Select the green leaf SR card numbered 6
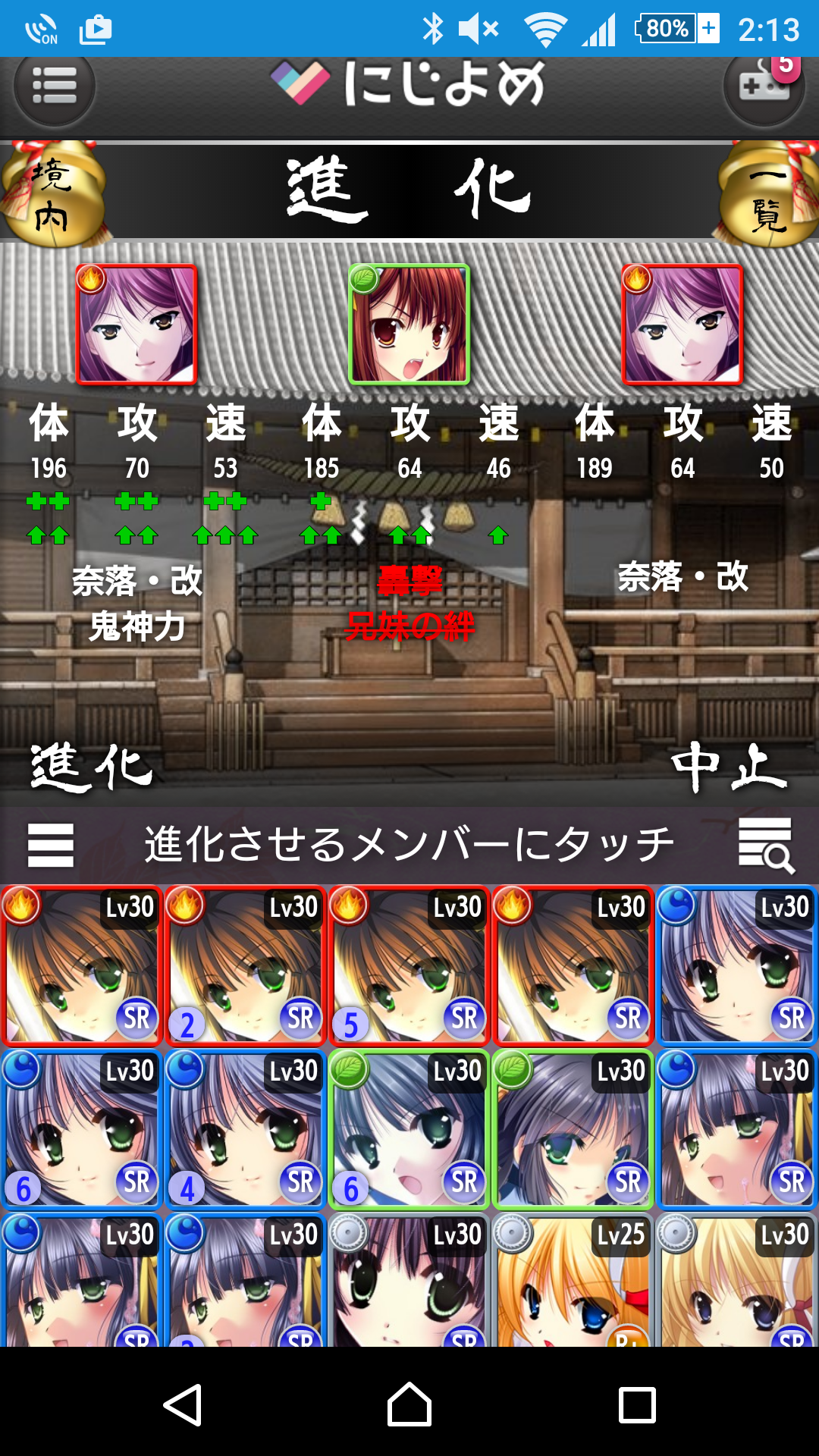The image size is (819, 1456). coord(409,1130)
